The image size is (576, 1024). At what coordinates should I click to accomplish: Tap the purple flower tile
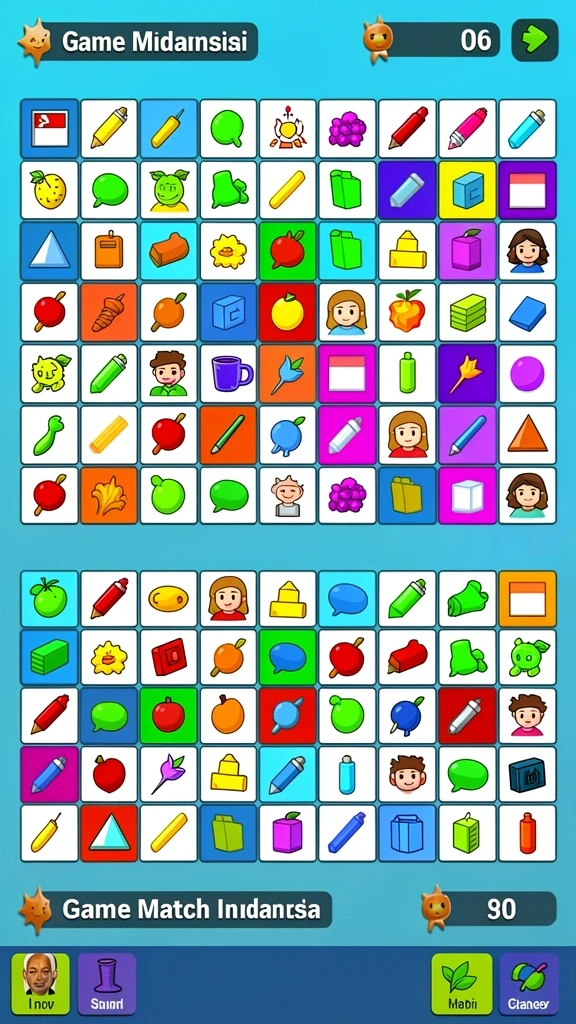(x=168, y=775)
